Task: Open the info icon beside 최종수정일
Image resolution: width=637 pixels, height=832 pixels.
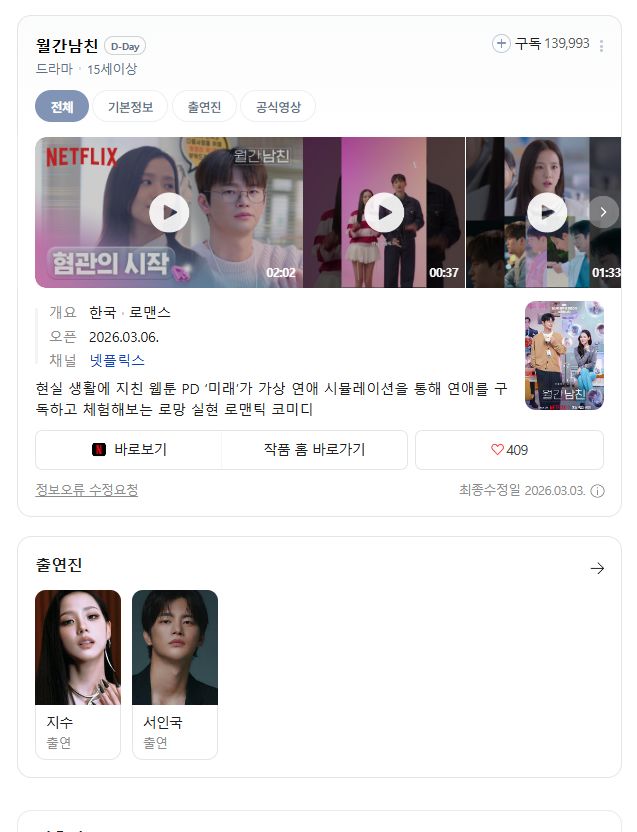Action: (597, 491)
